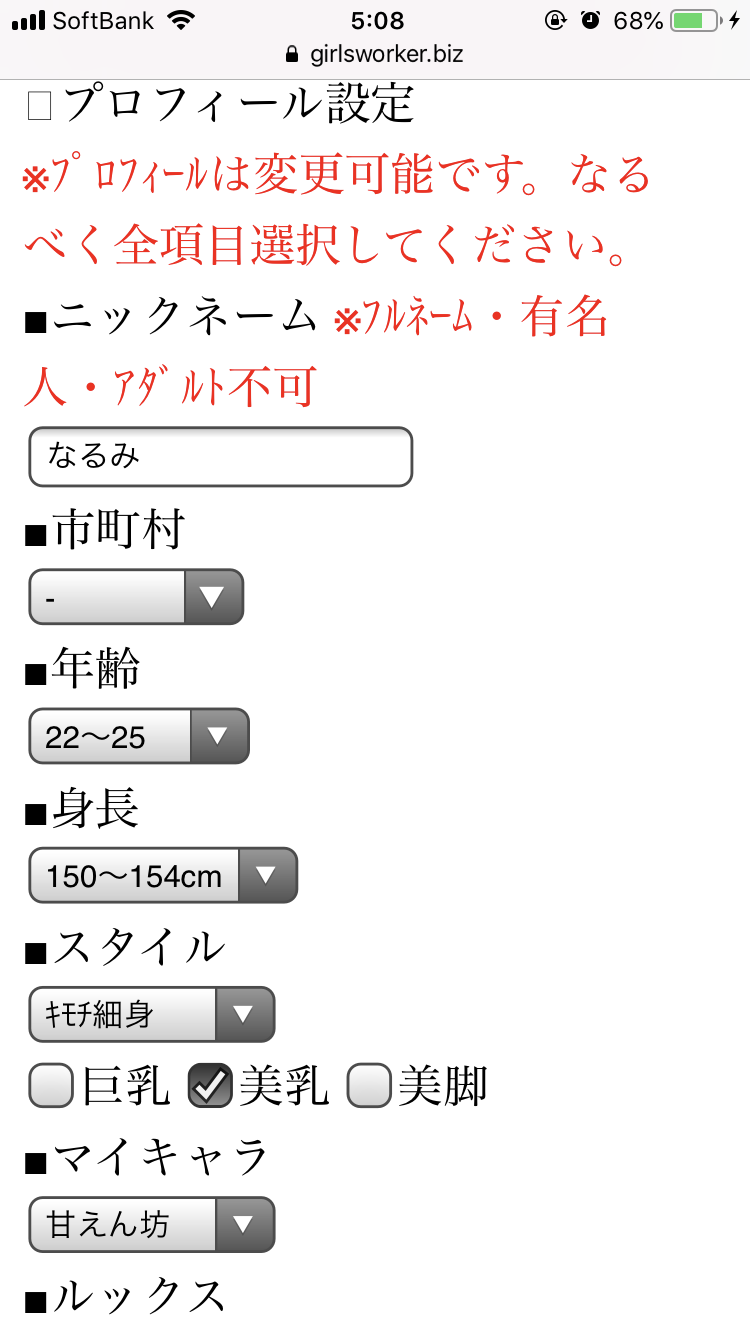Image resolution: width=750 pixels, height=1334 pixels.
Task: Check the 巨乳 checkbox
Action: click(x=51, y=1086)
